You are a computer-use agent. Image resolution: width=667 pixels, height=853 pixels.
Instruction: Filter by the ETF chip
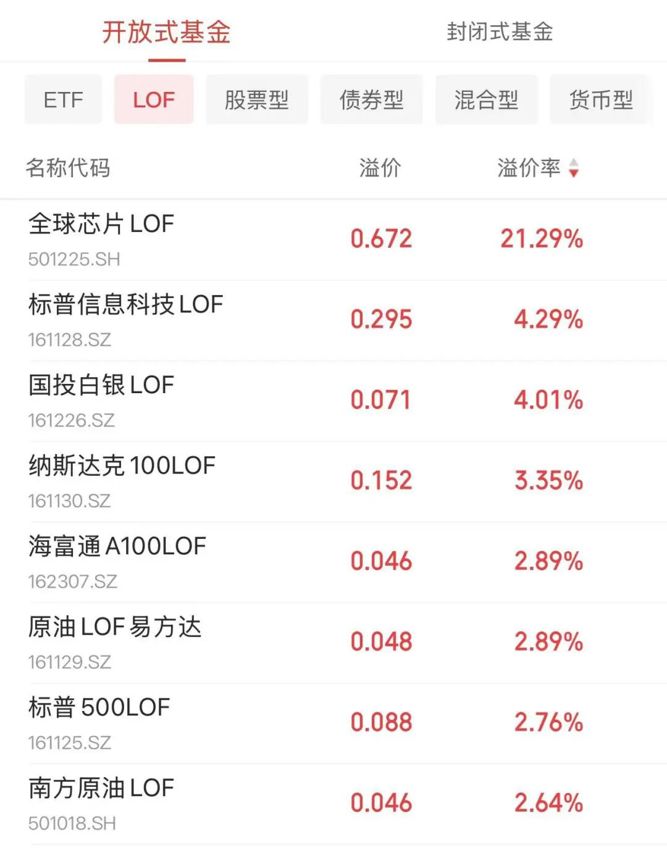(x=63, y=100)
